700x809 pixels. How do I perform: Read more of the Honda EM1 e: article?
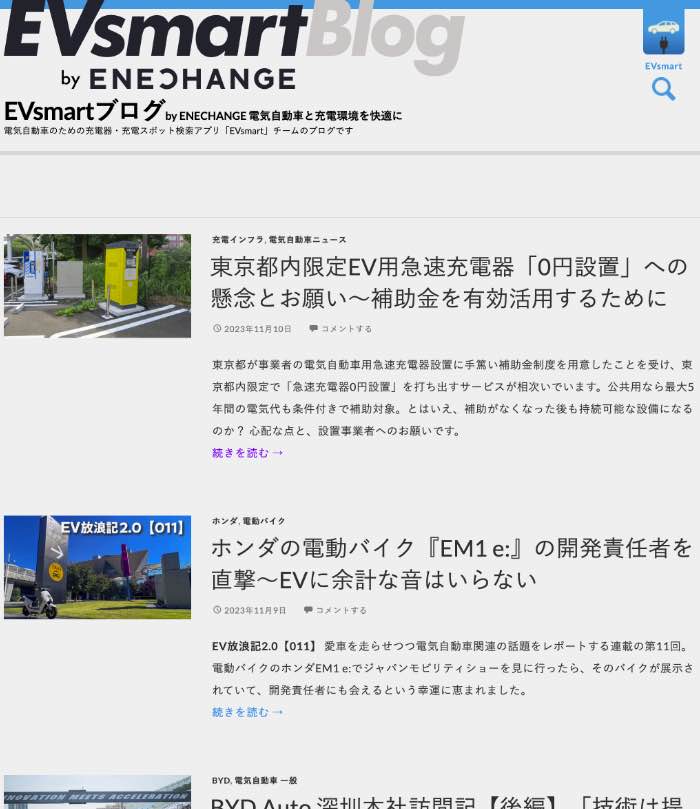(248, 712)
